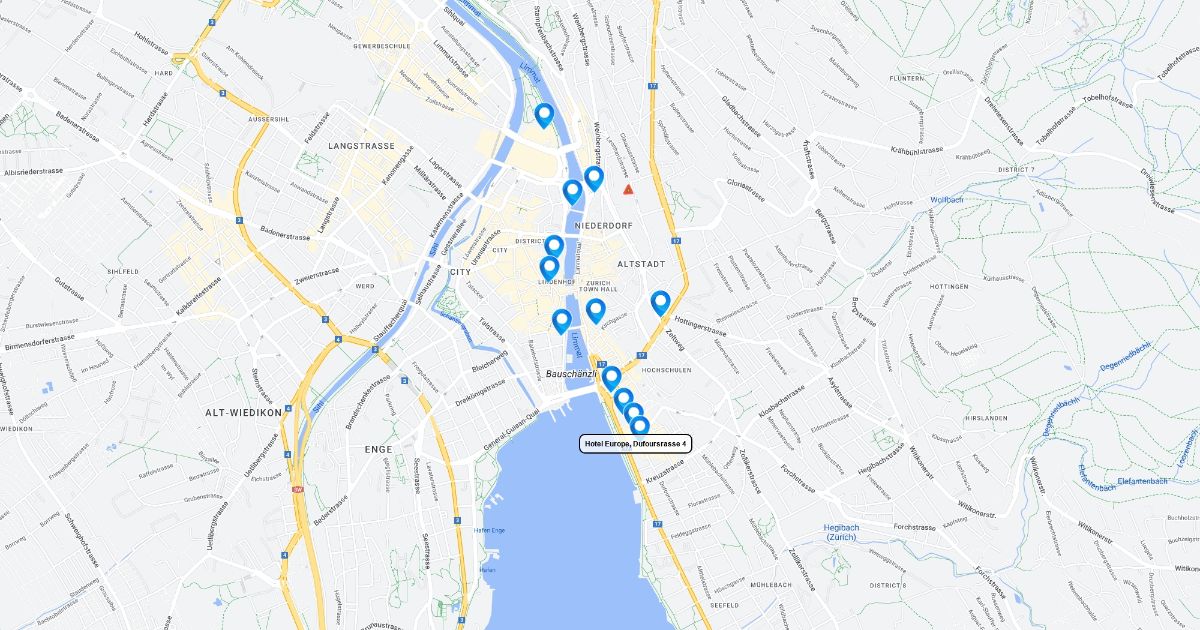Select the pin next to the Bauschänzli label
The width and height of the screenshot is (1200, 630).
click(x=611, y=378)
